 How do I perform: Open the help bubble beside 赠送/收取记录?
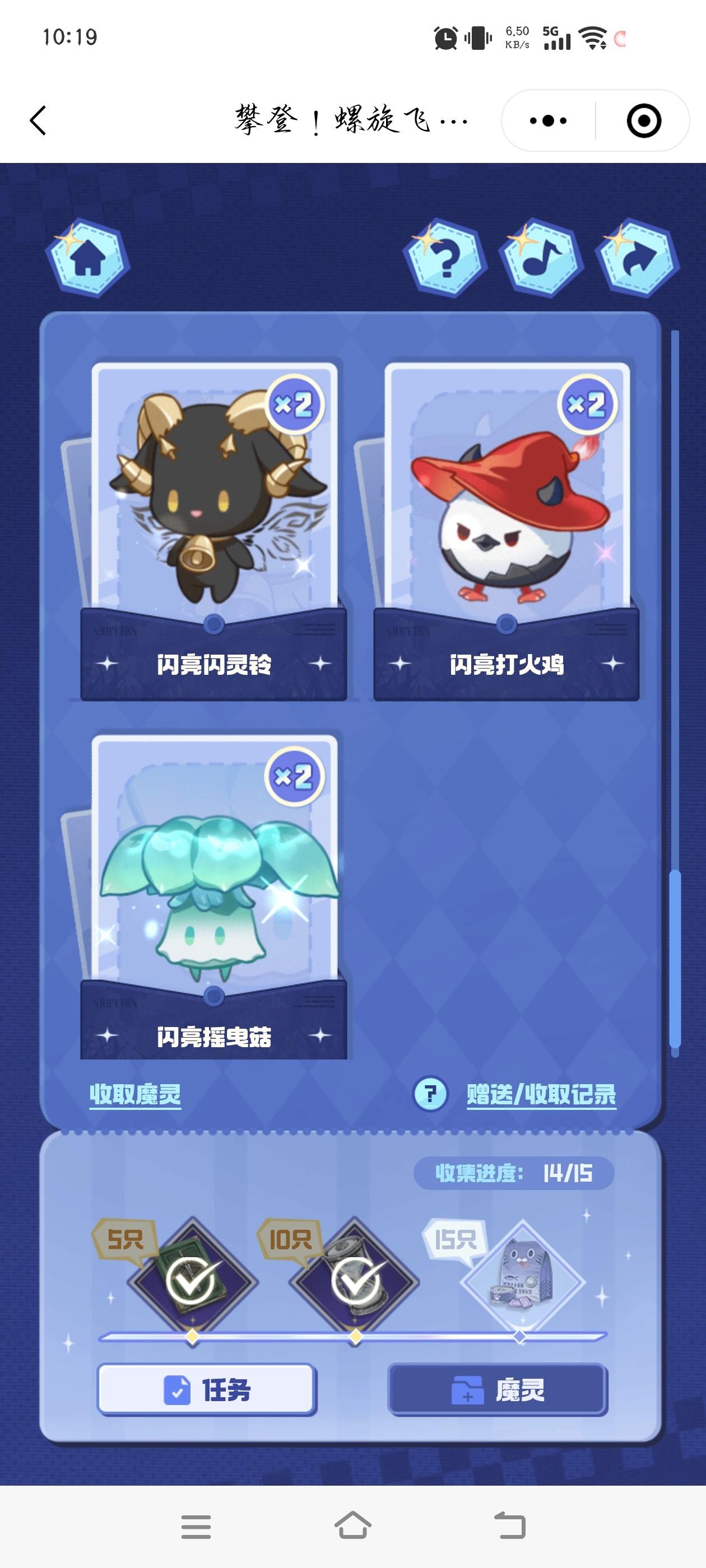[430, 1094]
